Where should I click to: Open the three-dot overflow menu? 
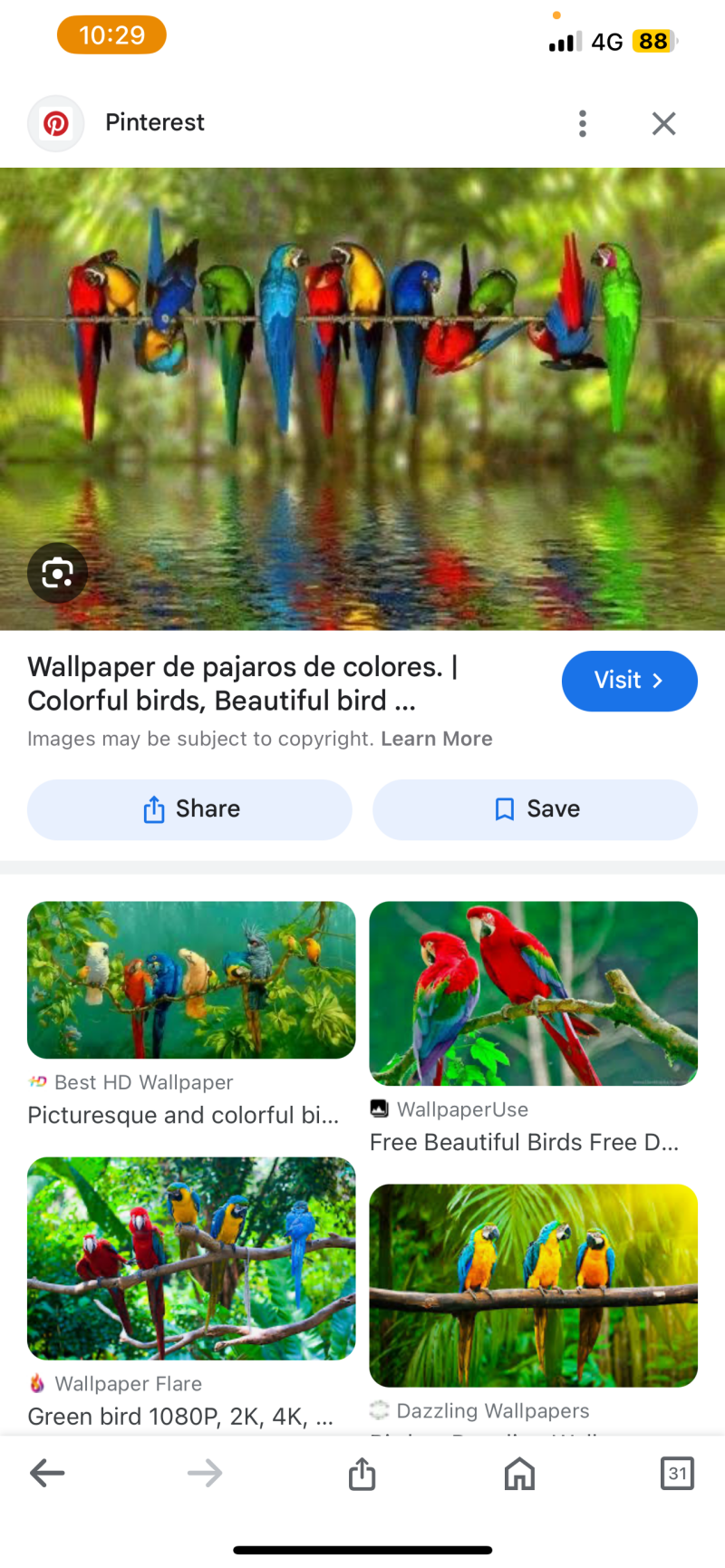point(583,123)
